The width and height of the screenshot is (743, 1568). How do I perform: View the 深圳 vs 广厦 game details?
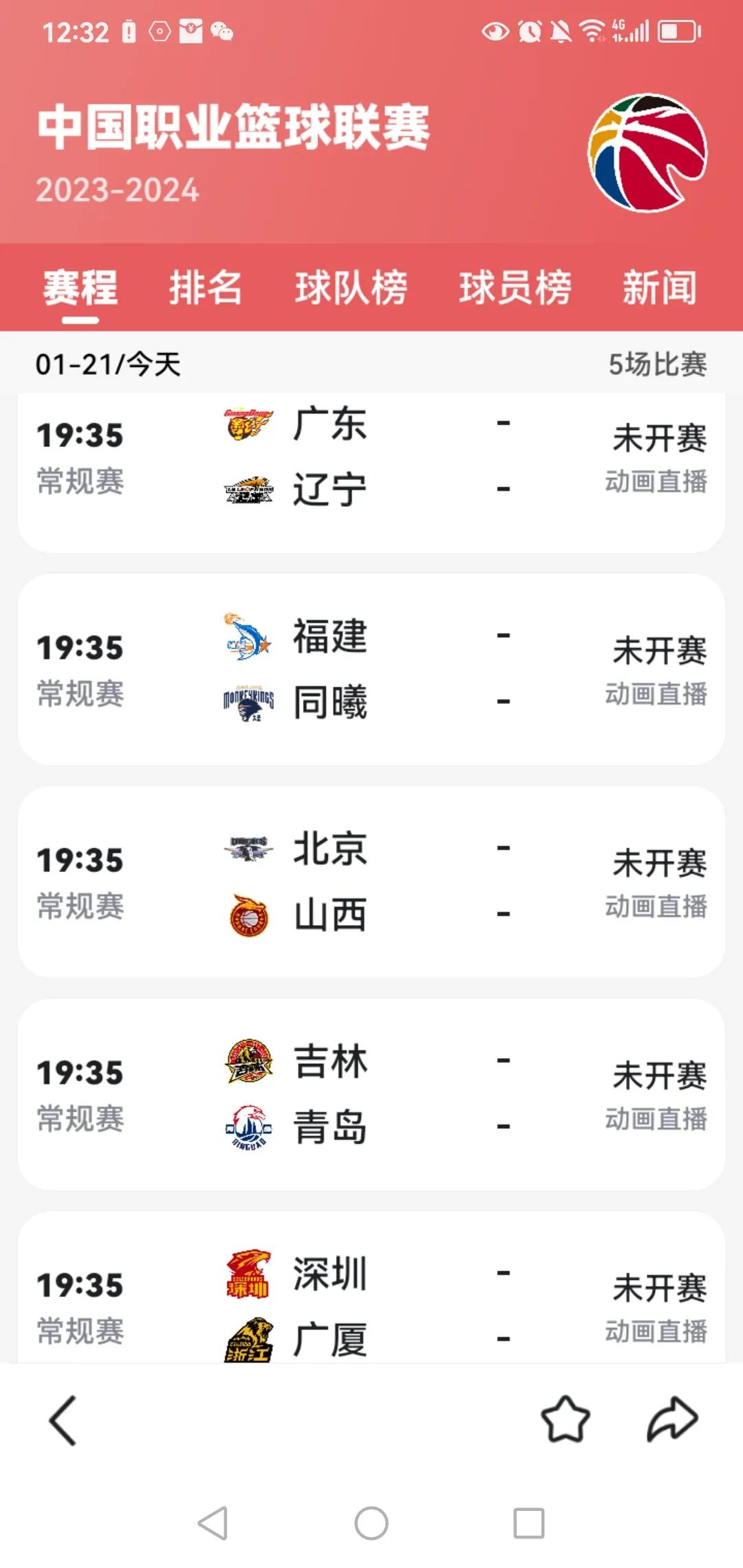(371, 1287)
